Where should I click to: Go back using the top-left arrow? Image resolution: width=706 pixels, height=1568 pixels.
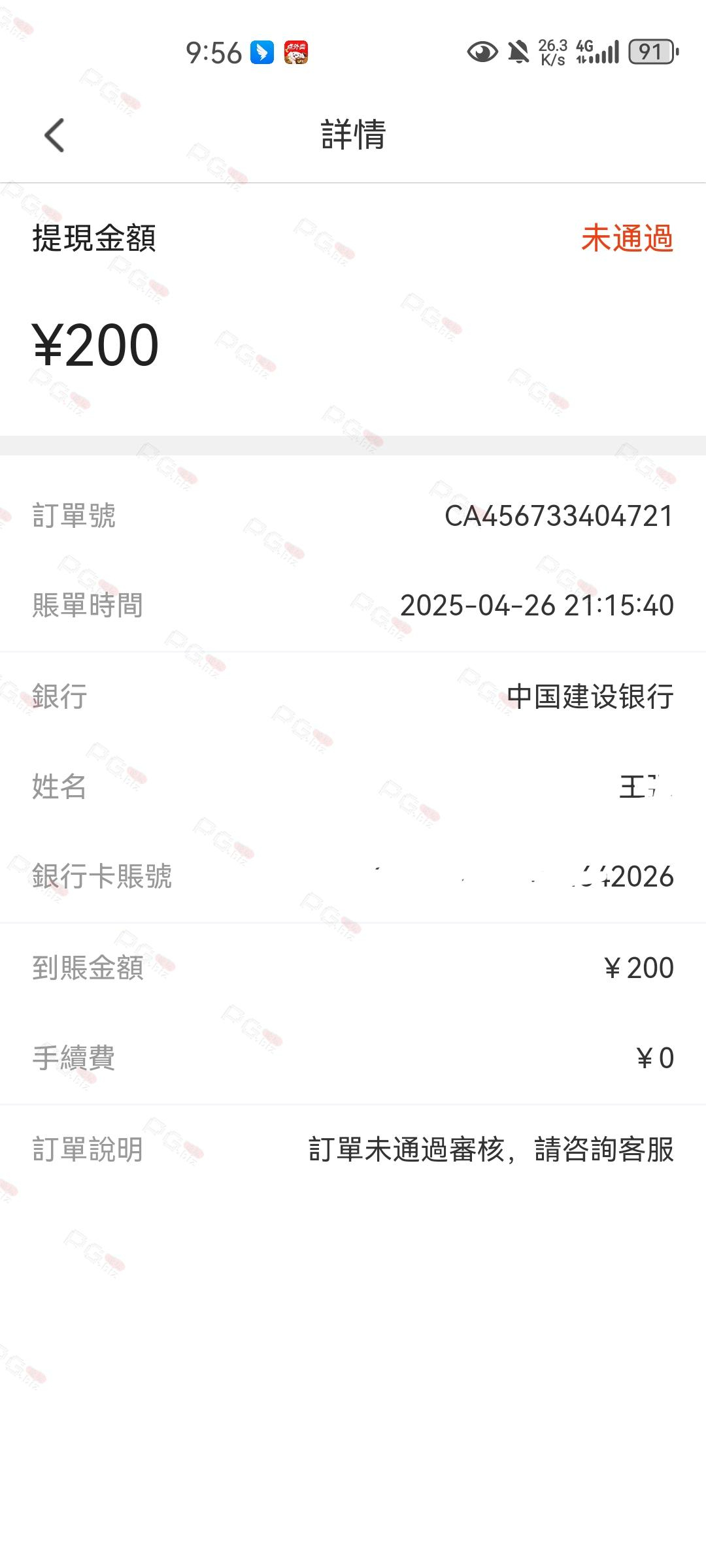54,135
